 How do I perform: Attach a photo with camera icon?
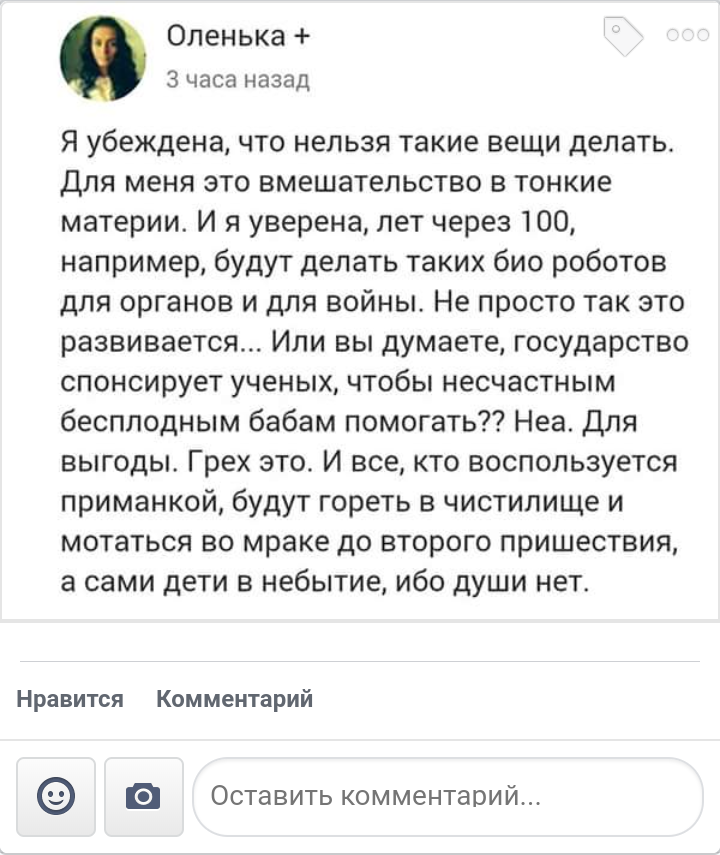tap(144, 796)
